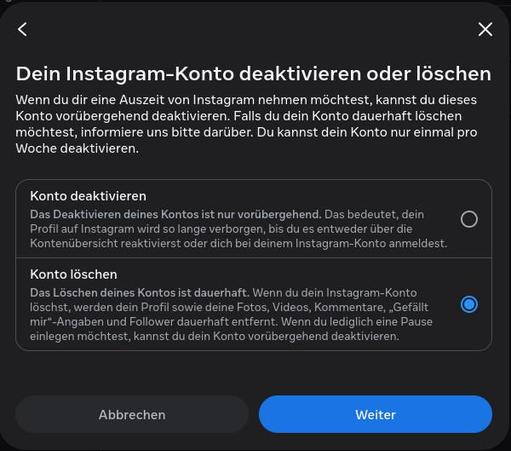Screen dimensions: 511x451
Task: Select the Konto löschen radio option
Action: pos(469,304)
